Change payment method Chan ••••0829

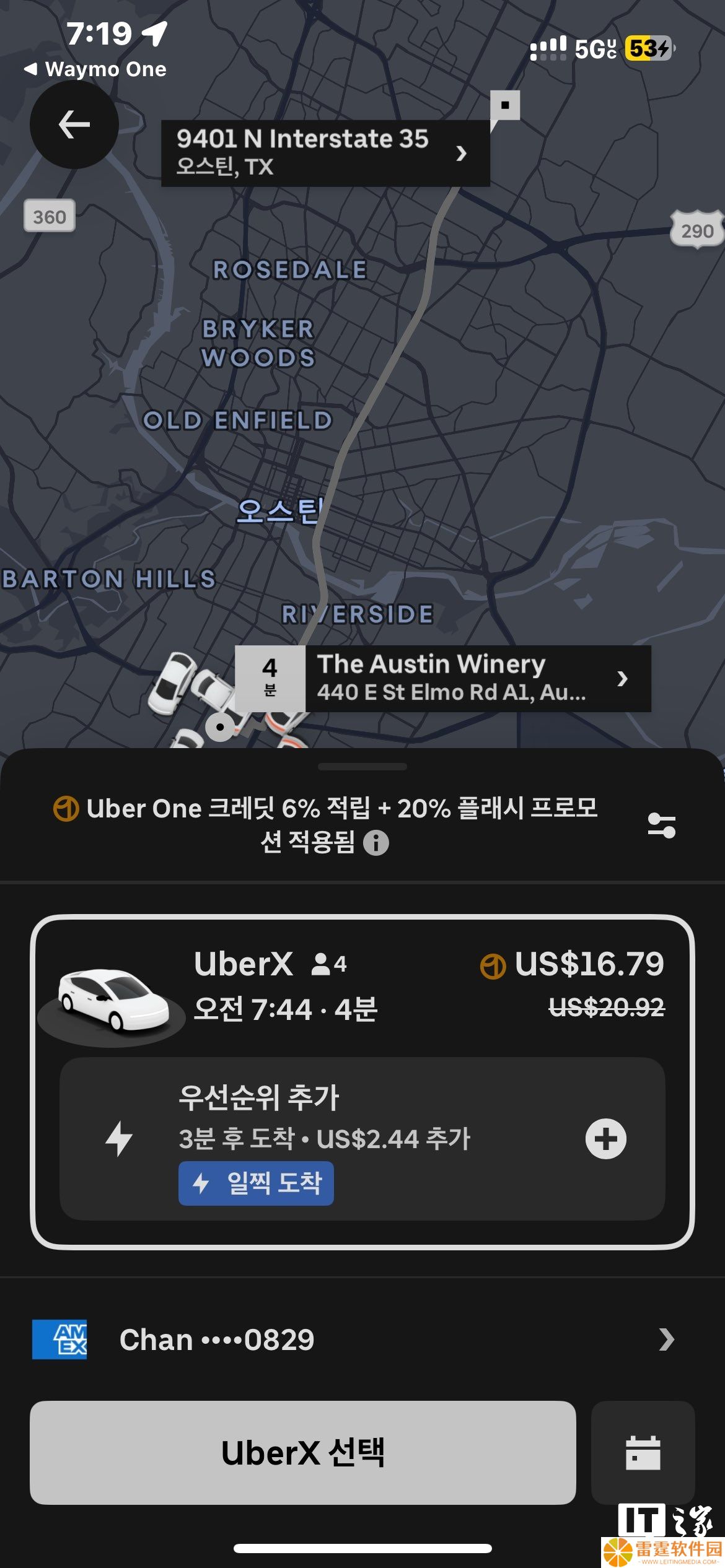[x=362, y=1339]
